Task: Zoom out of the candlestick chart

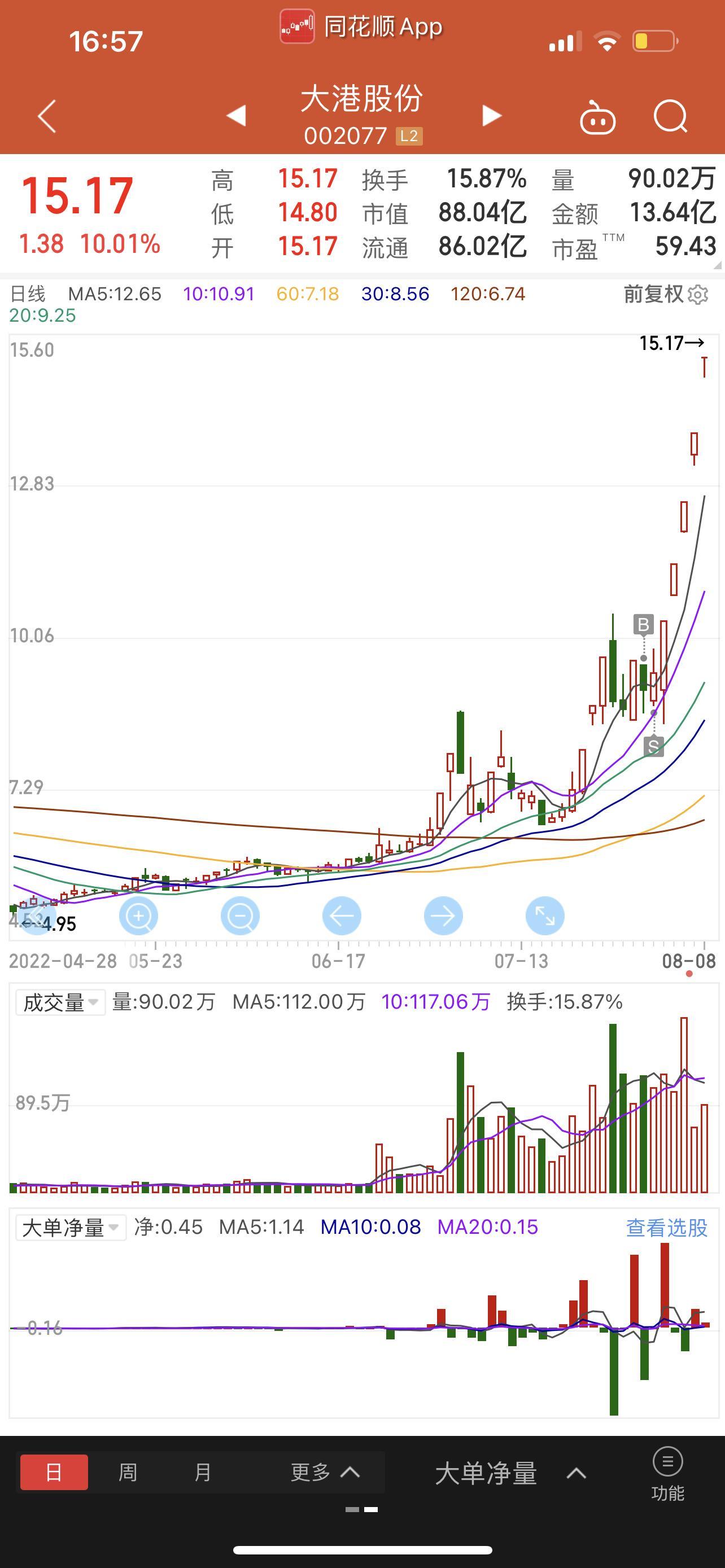Action: [x=240, y=916]
